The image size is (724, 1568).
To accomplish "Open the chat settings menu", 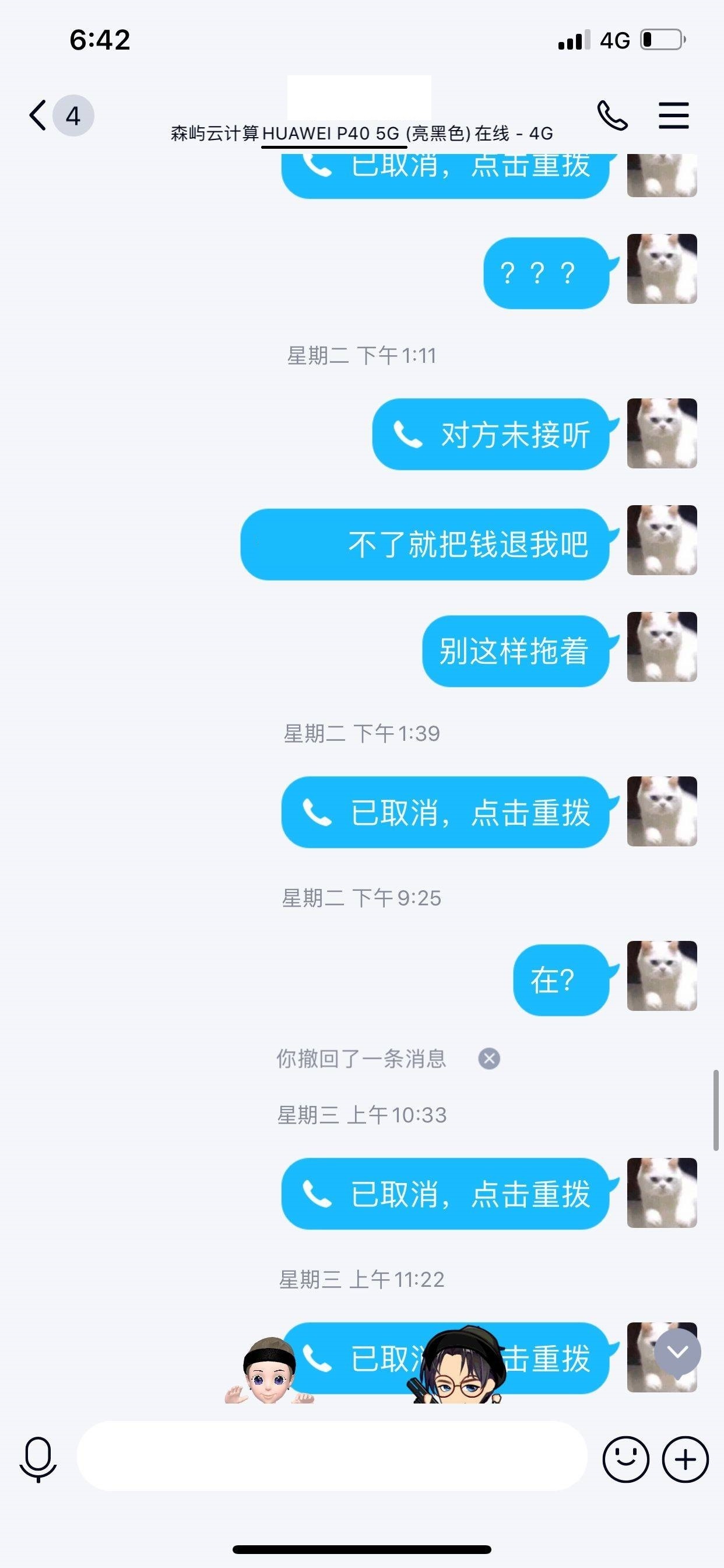I will pyautogui.click(x=673, y=115).
